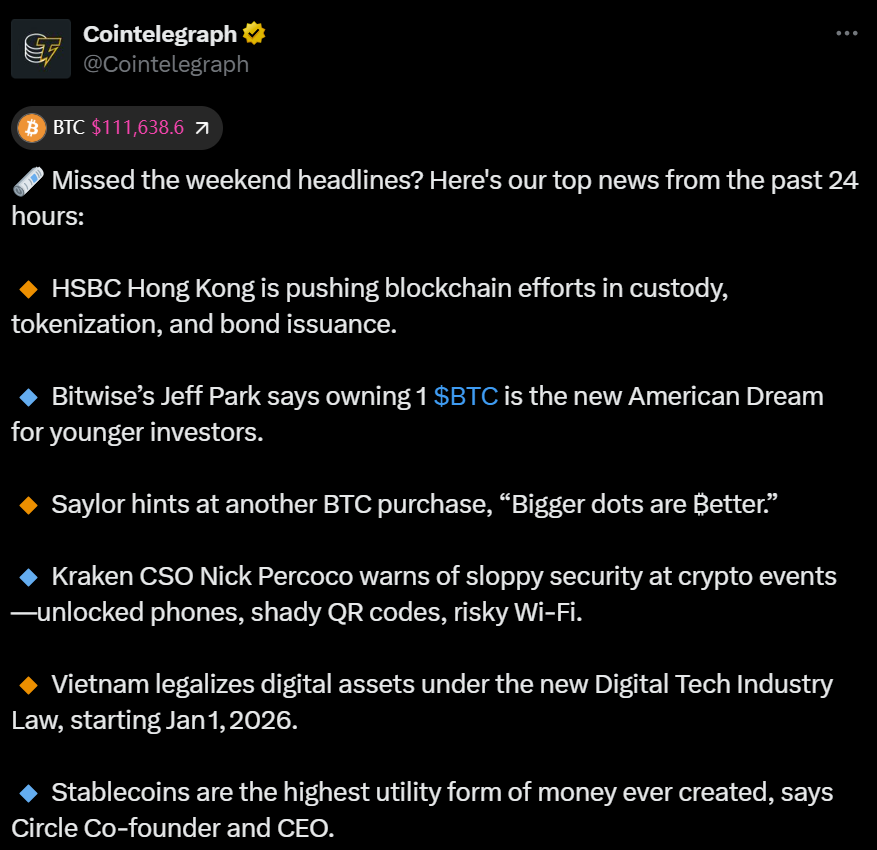Open the Cointelegraph account name link
The height and width of the screenshot is (850, 877).
pos(160,34)
